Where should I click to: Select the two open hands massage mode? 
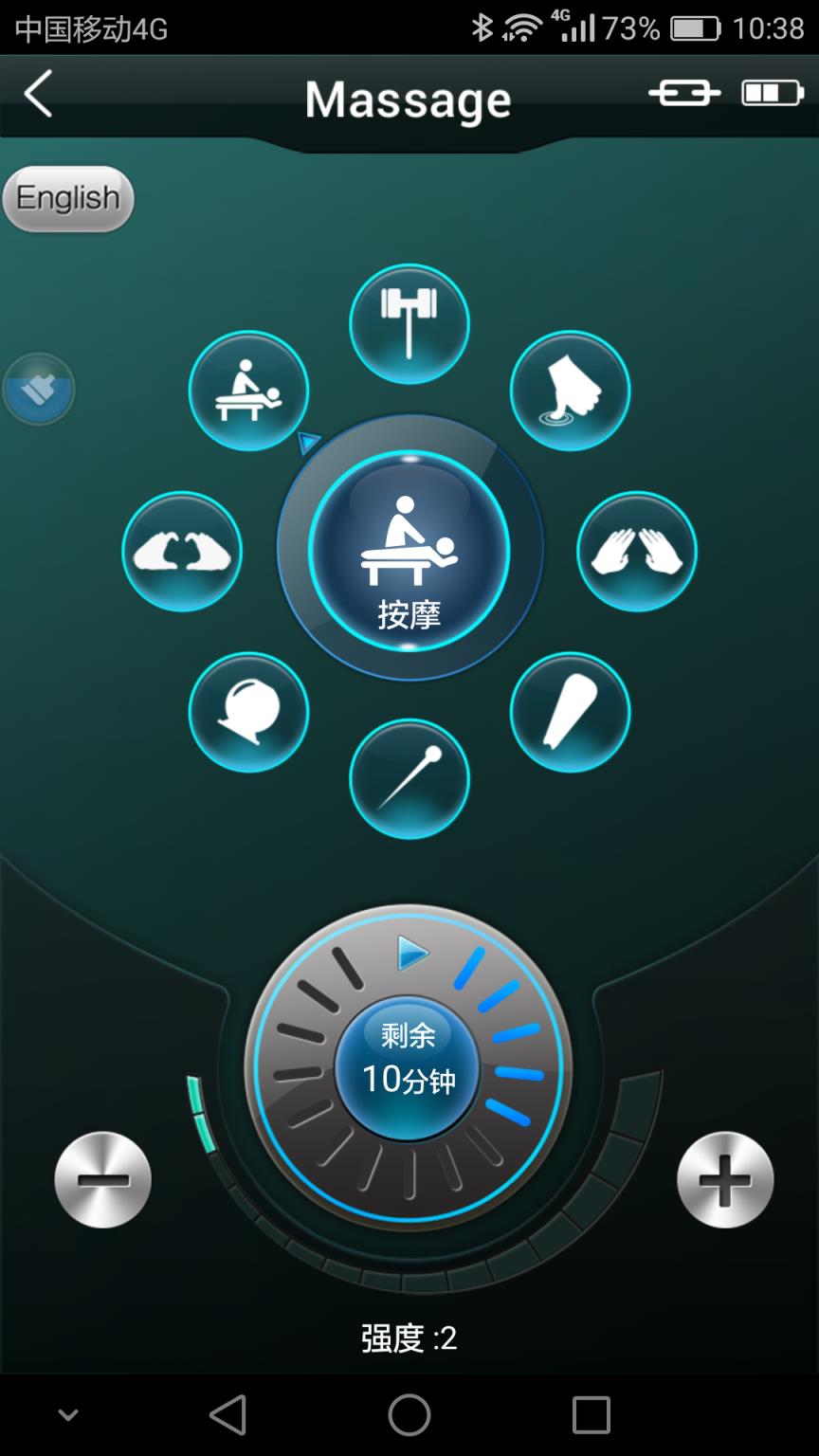pos(637,551)
